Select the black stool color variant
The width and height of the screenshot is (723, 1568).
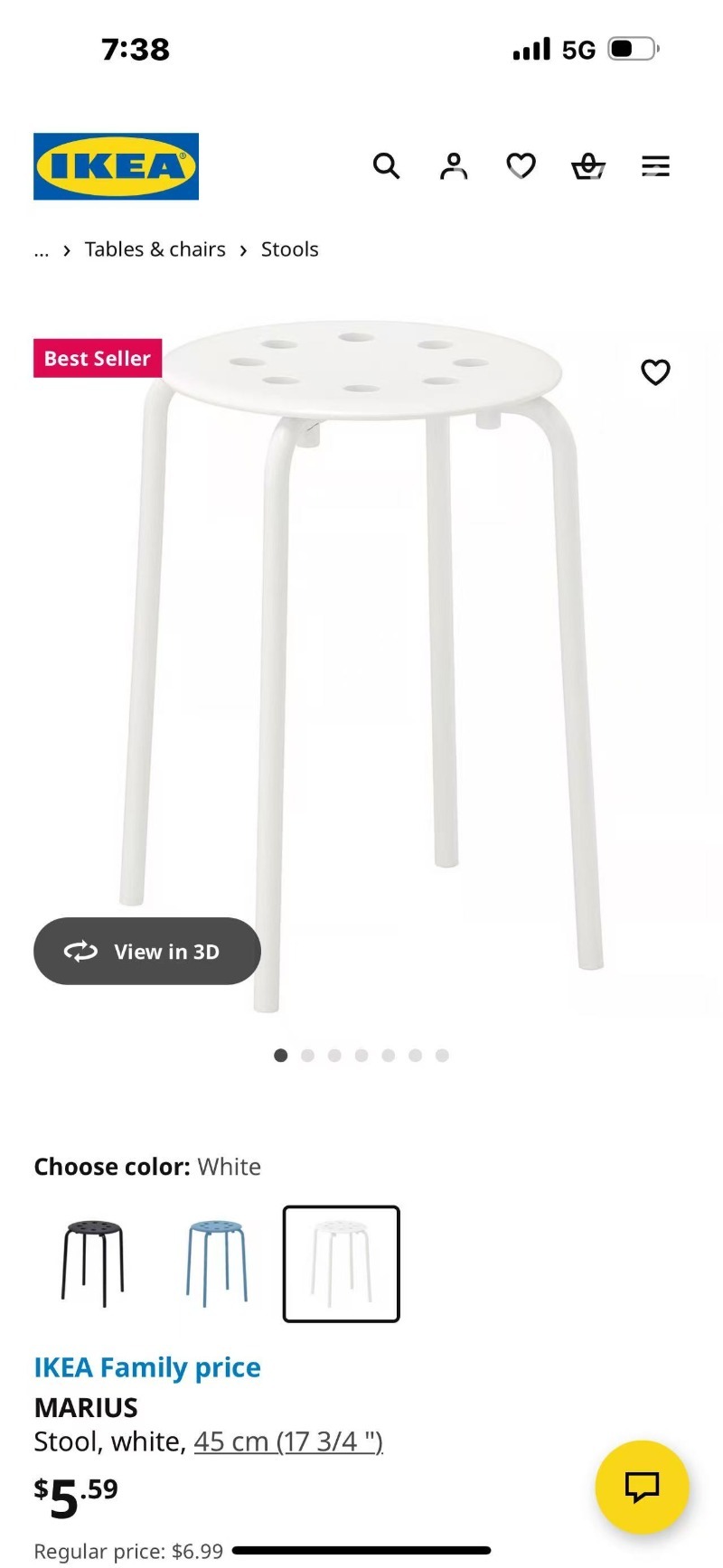click(x=89, y=1263)
